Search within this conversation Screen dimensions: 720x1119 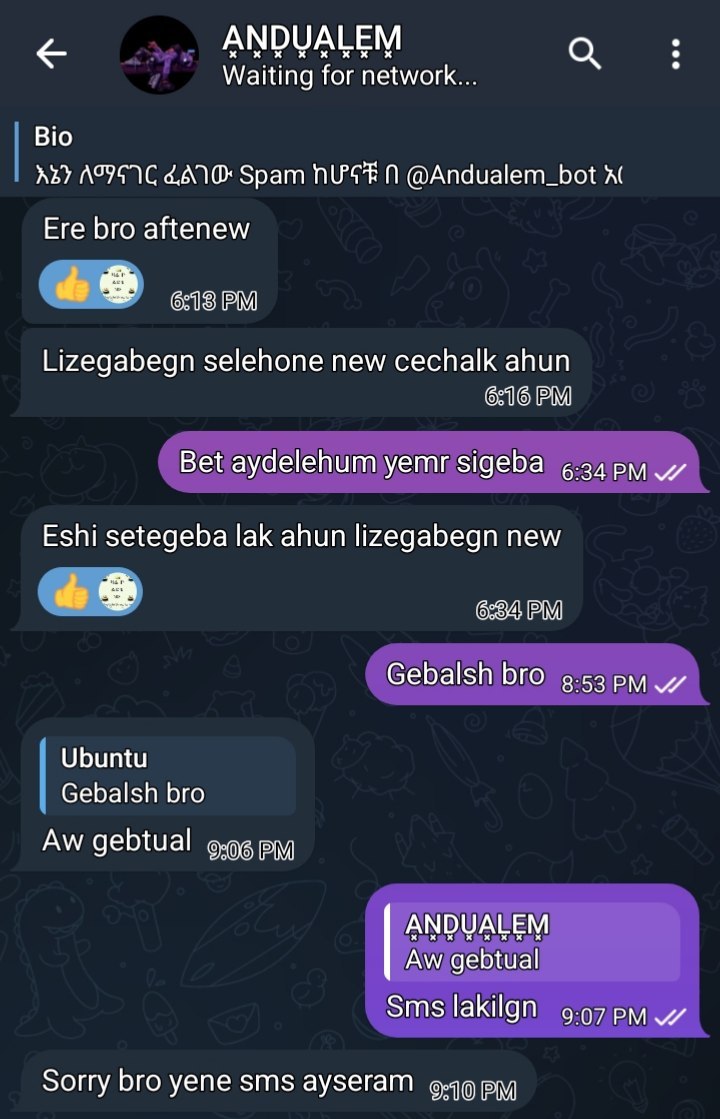[584, 54]
